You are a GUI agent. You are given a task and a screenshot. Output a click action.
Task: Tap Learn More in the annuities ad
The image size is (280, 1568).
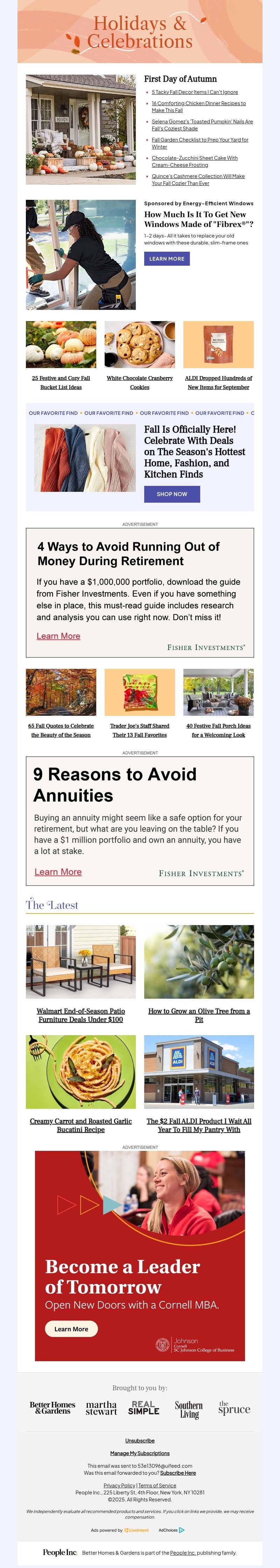[58, 872]
